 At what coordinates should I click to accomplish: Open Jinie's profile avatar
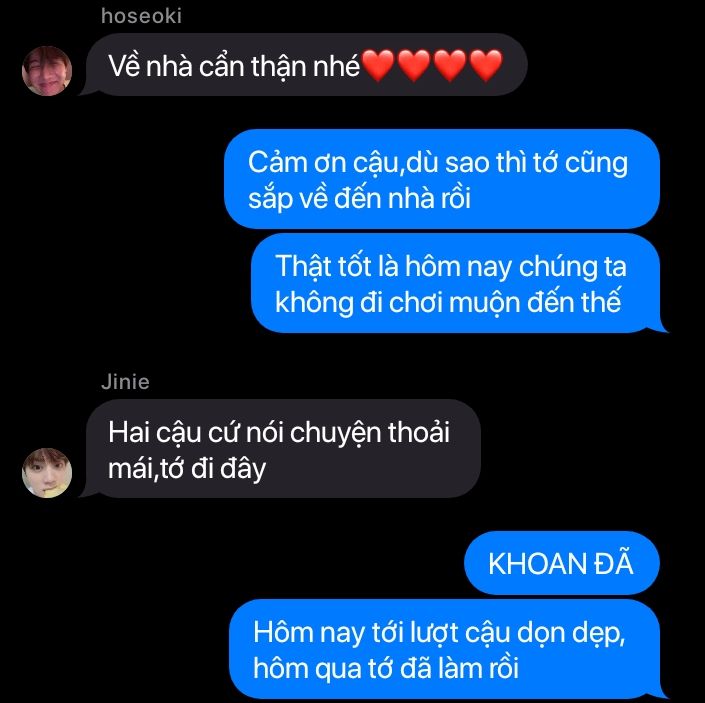47,473
